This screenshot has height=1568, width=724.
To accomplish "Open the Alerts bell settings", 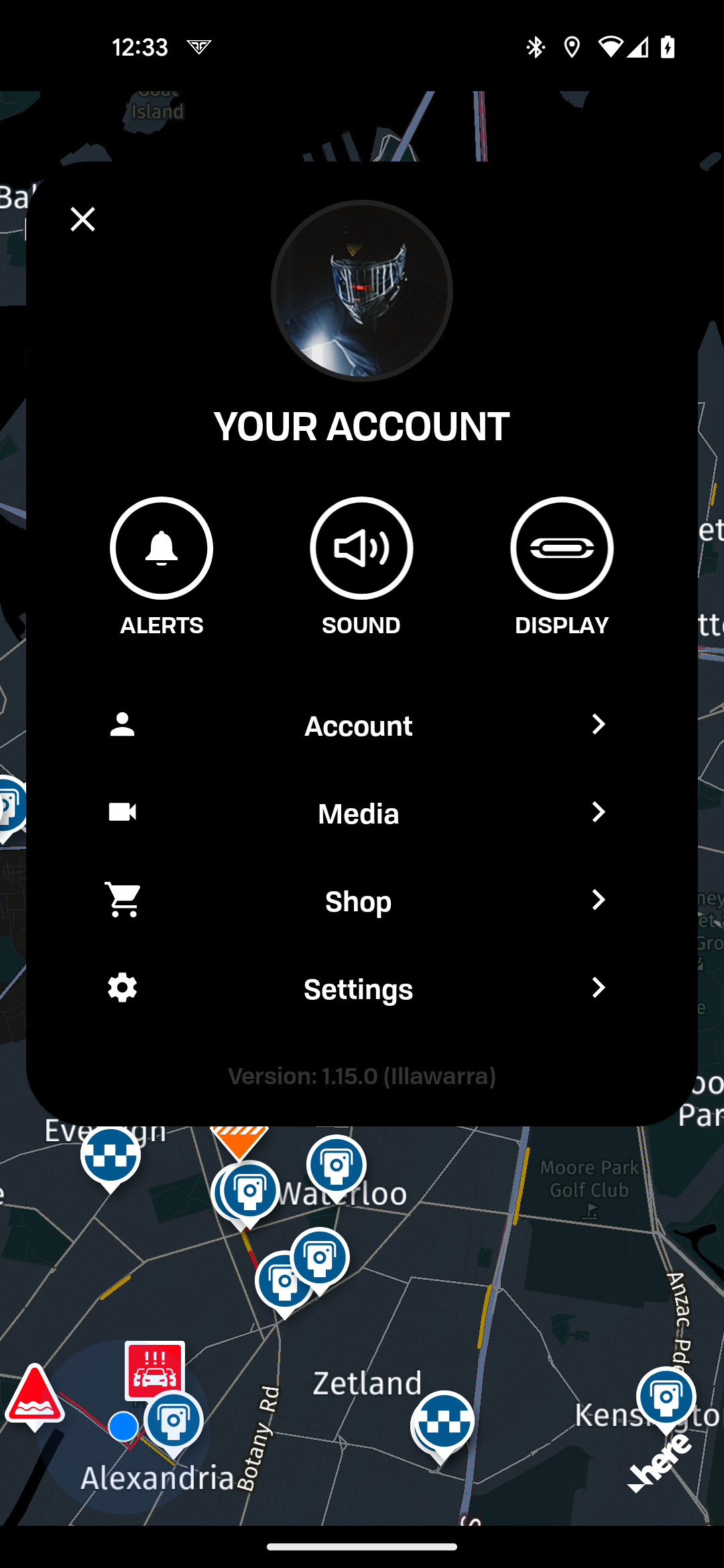I will pos(162,548).
